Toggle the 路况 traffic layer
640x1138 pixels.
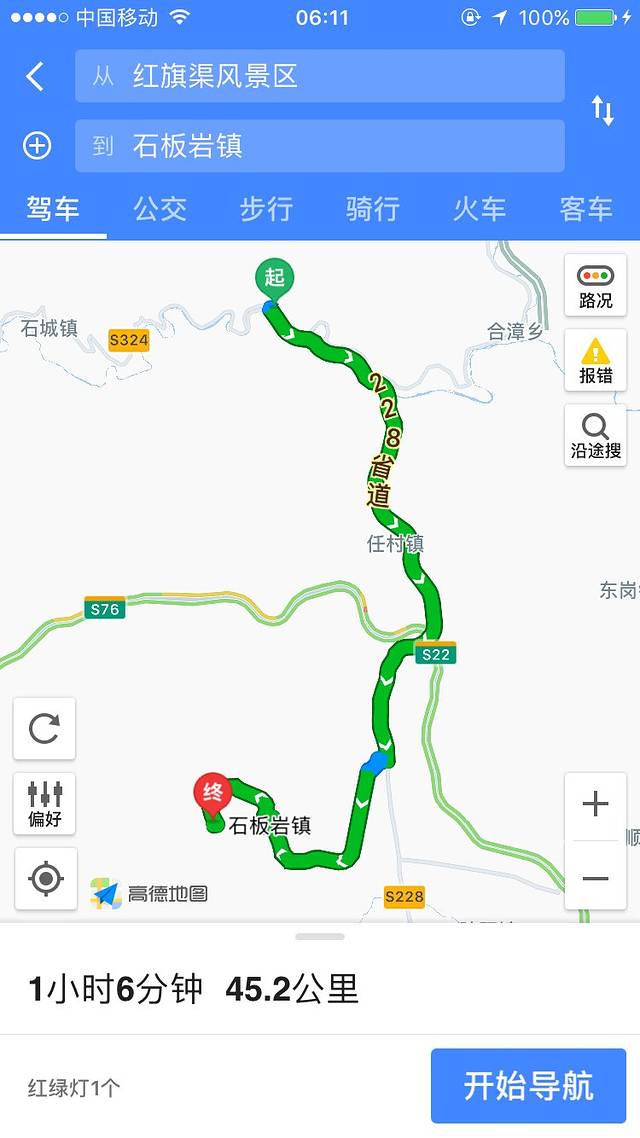pos(595,286)
